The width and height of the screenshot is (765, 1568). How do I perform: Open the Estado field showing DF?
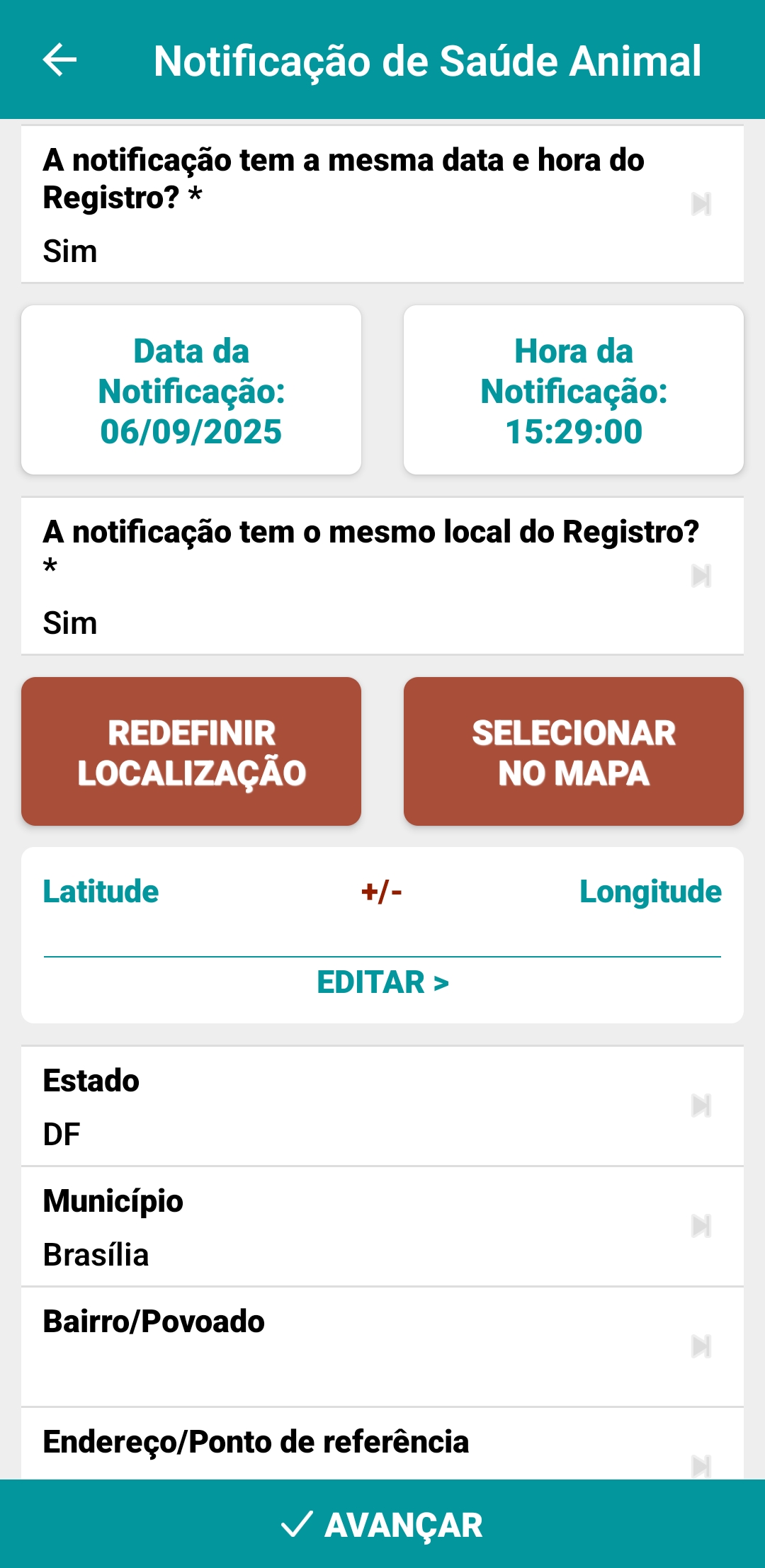[x=382, y=1106]
